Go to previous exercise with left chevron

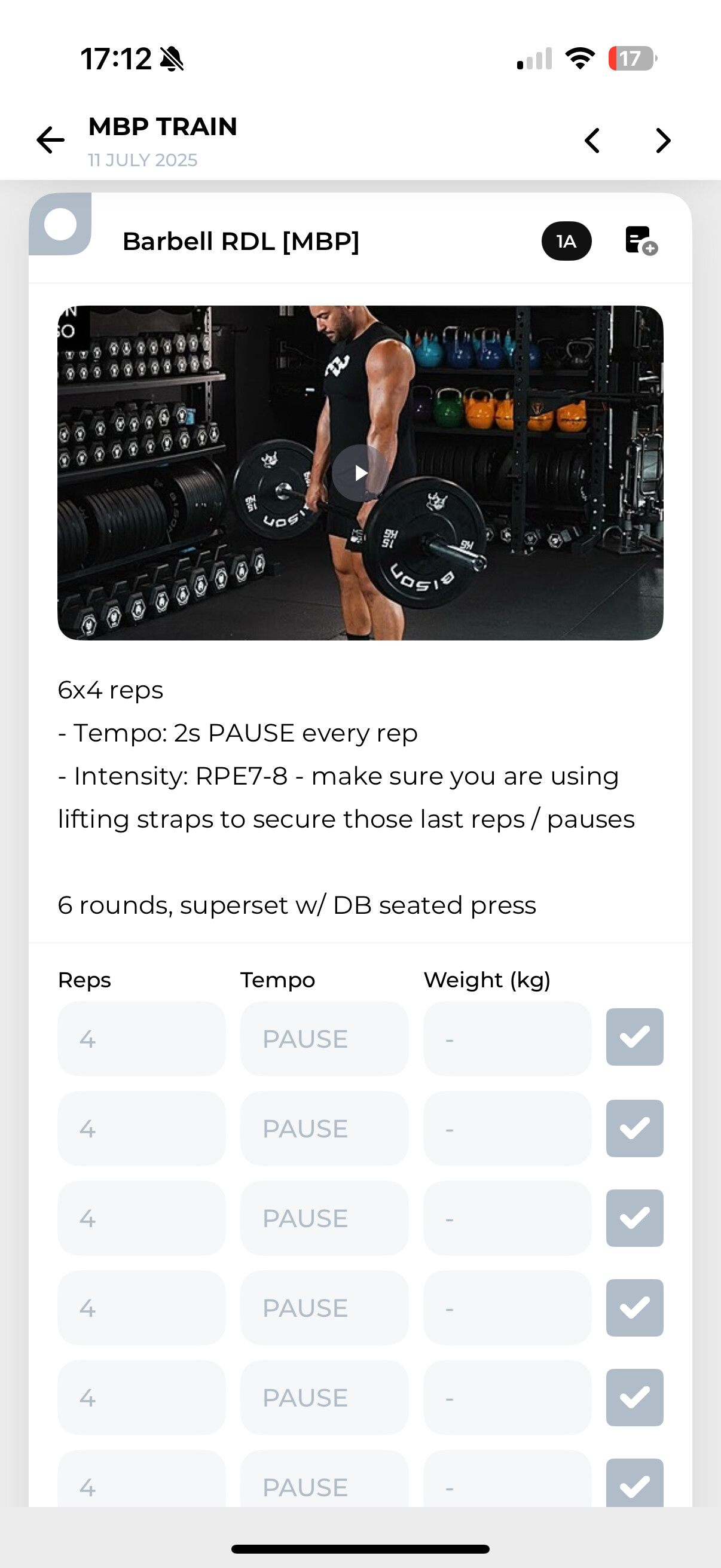[592, 141]
